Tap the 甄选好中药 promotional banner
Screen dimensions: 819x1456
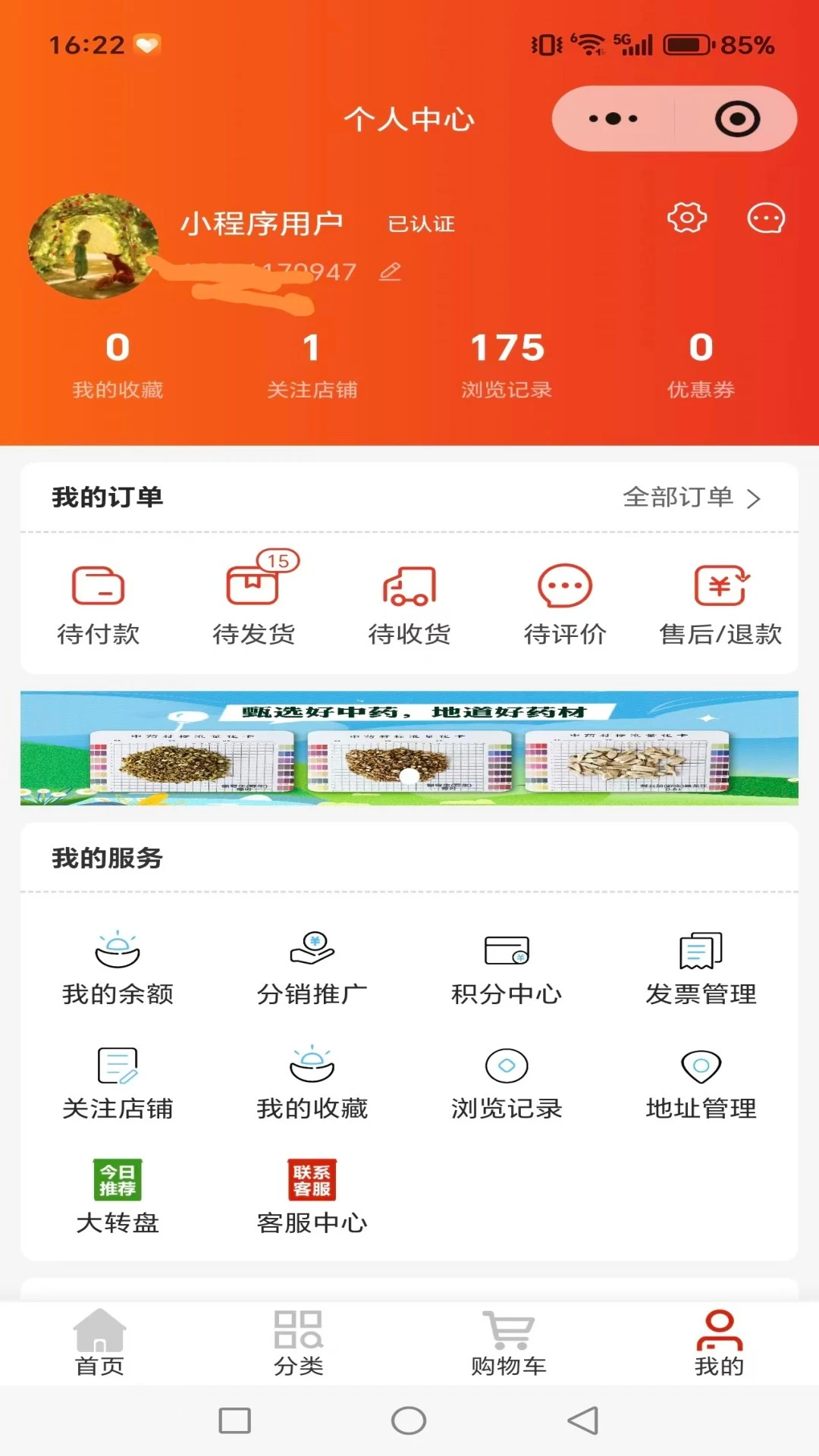[x=409, y=748]
